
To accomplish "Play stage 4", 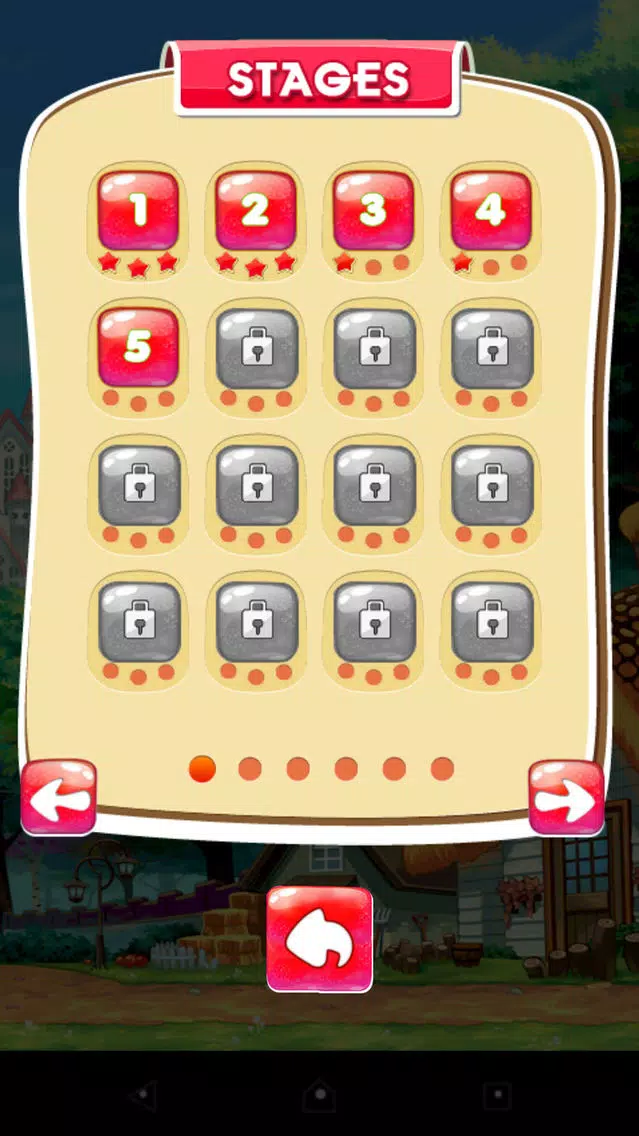I will [x=490, y=211].
